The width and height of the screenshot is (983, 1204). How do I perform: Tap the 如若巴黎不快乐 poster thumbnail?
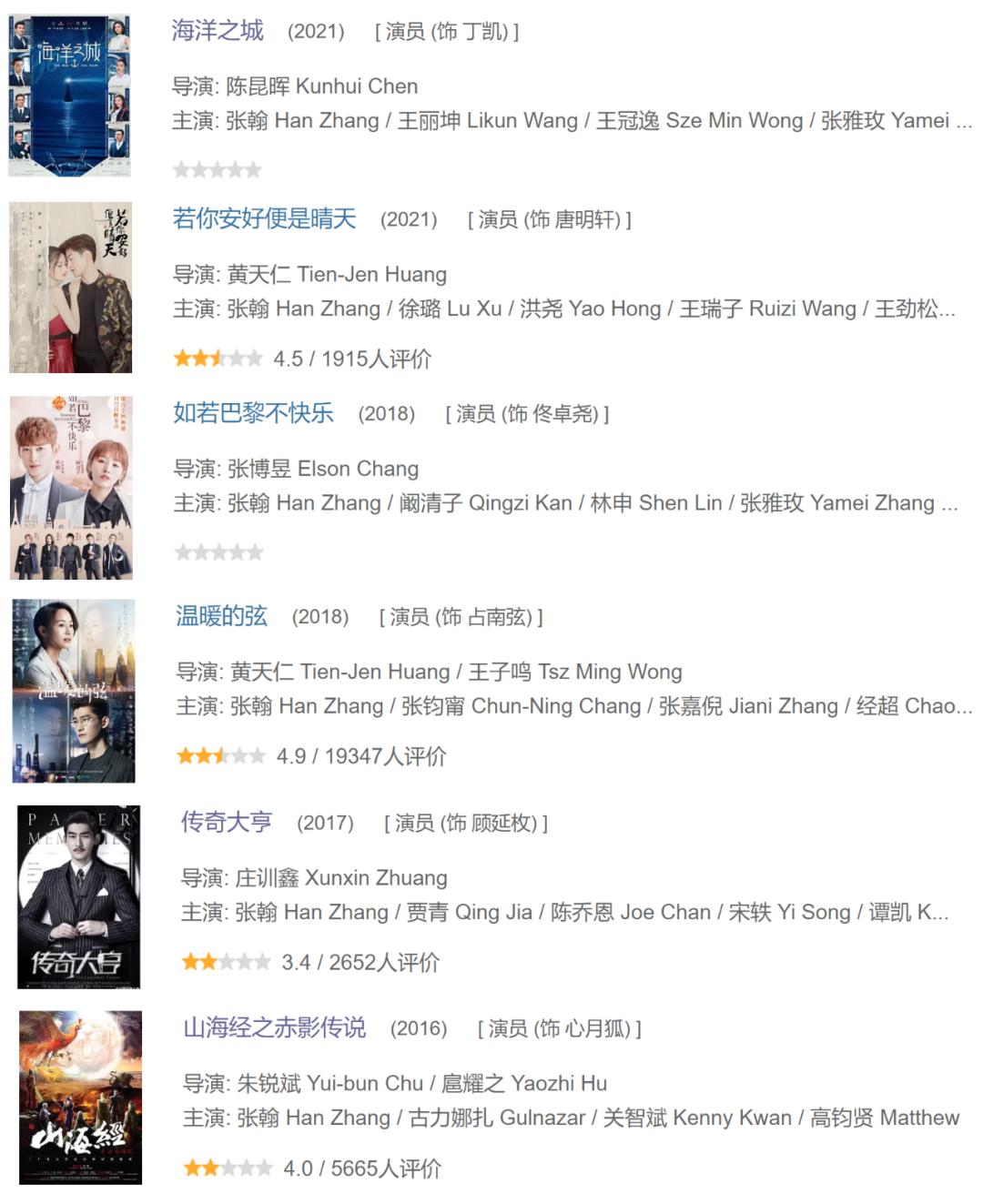[71, 488]
